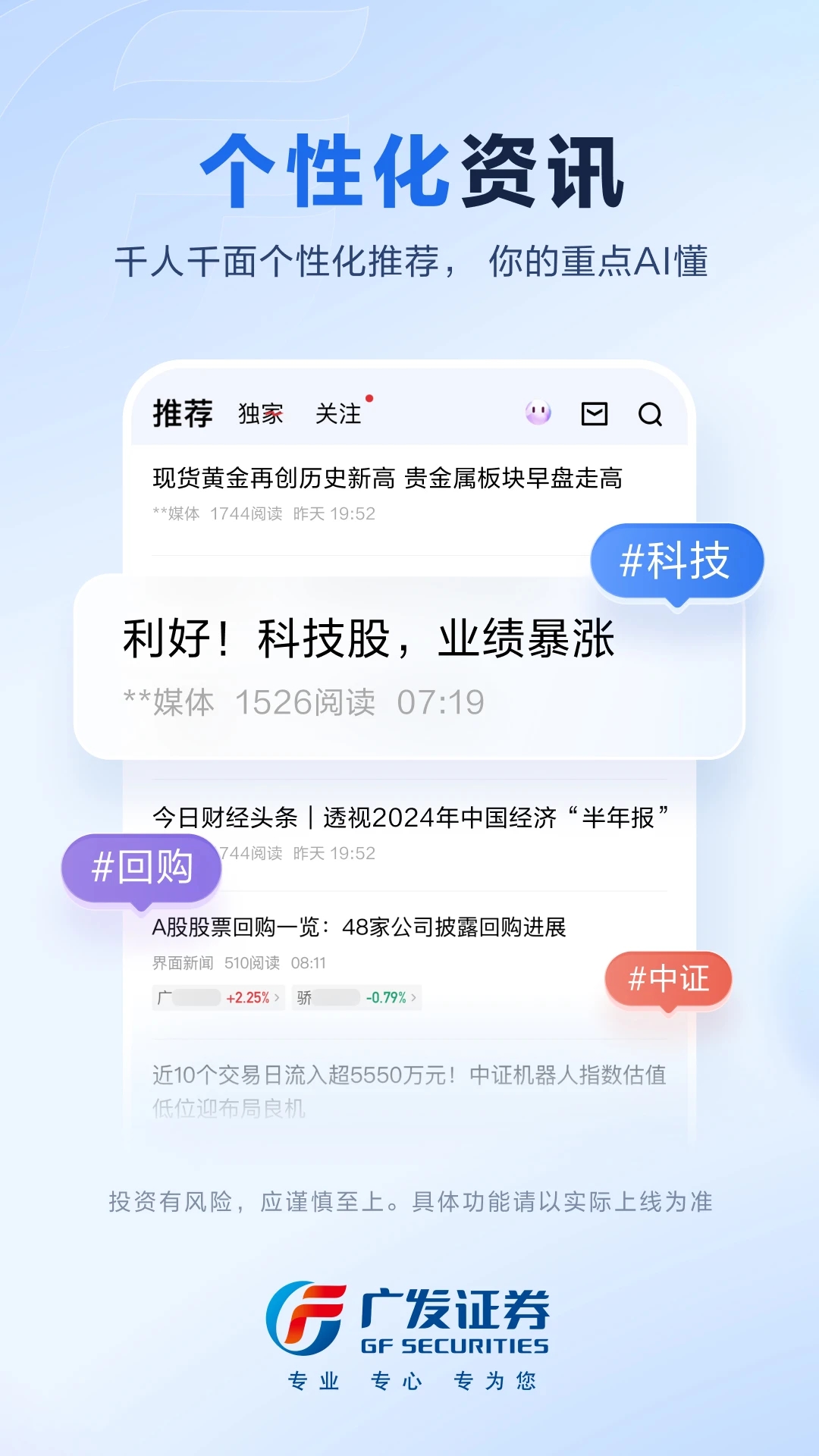Tap the AI assistant avatar icon
The width and height of the screenshot is (819, 1456).
[538, 413]
